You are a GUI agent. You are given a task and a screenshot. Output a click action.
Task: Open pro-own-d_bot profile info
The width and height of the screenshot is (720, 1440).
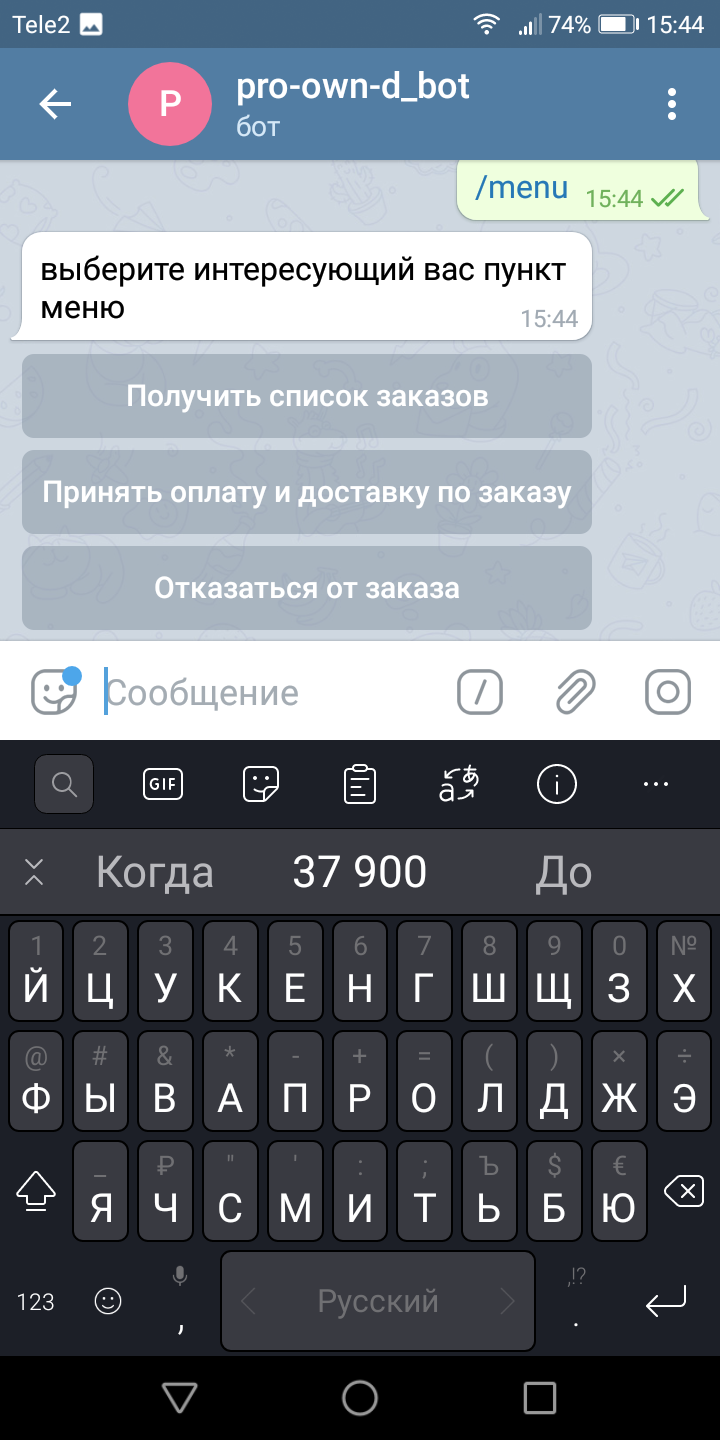350,104
